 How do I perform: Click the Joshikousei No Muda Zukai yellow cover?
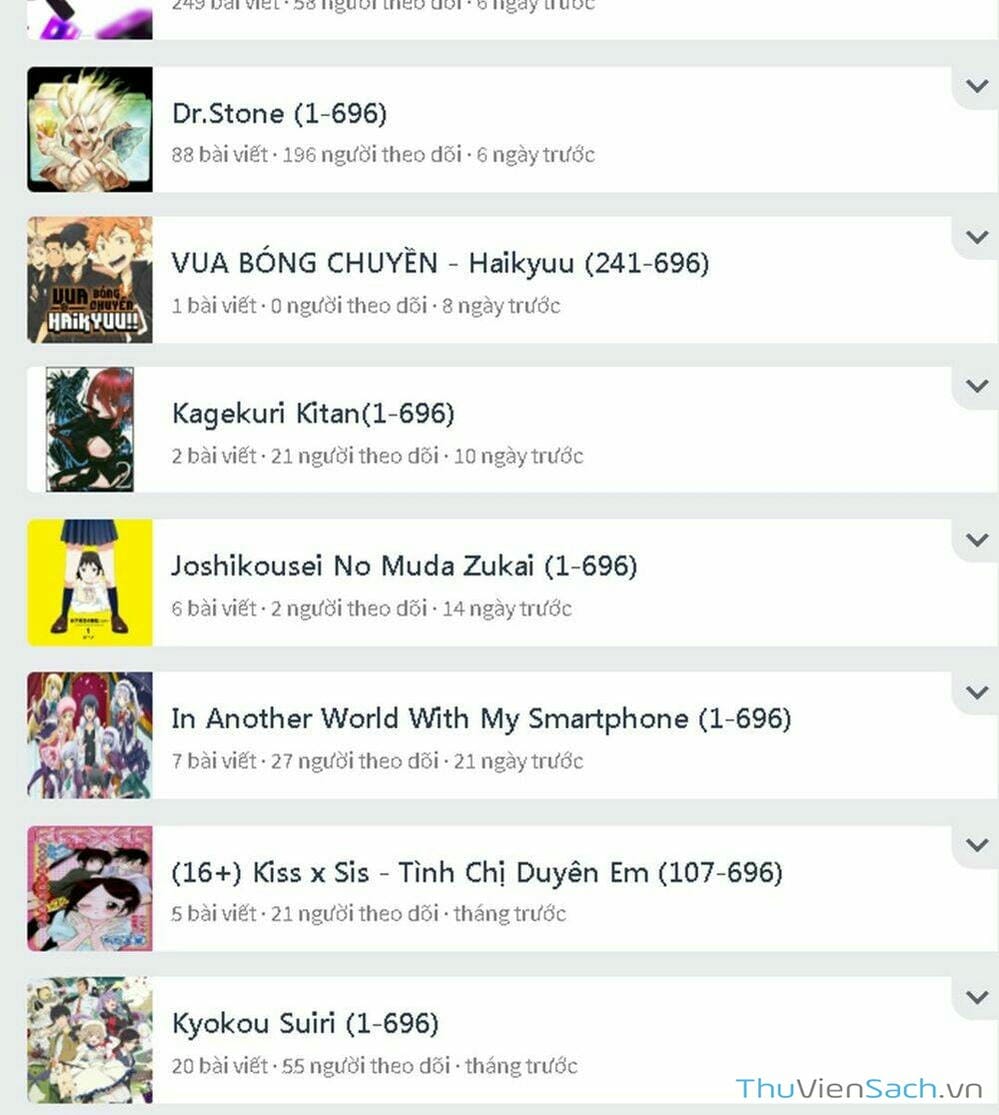tap(88, 581)
